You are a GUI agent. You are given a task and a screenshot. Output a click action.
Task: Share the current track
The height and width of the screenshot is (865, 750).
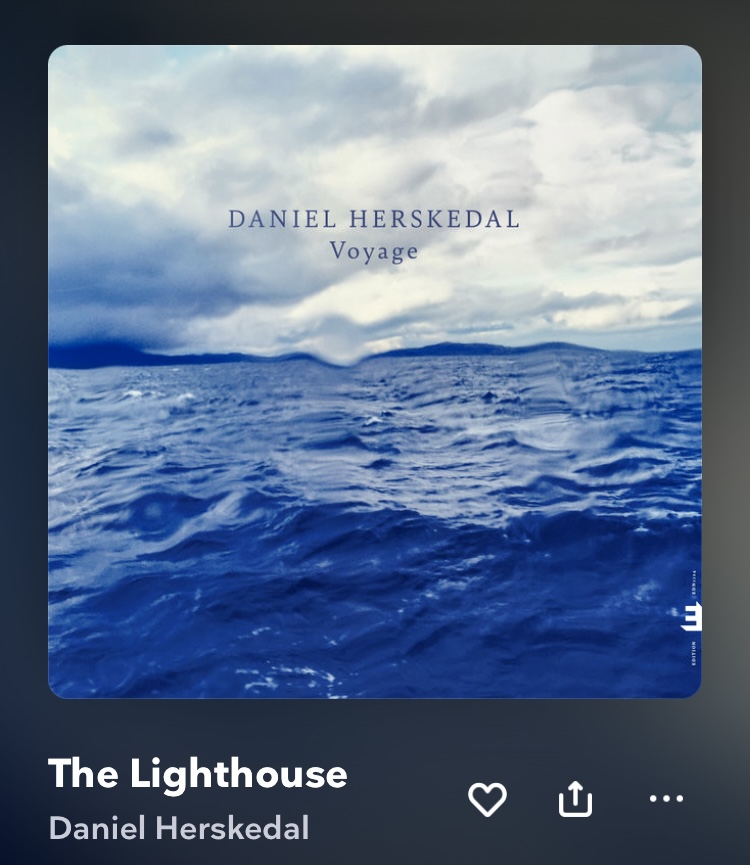[575, 799]
